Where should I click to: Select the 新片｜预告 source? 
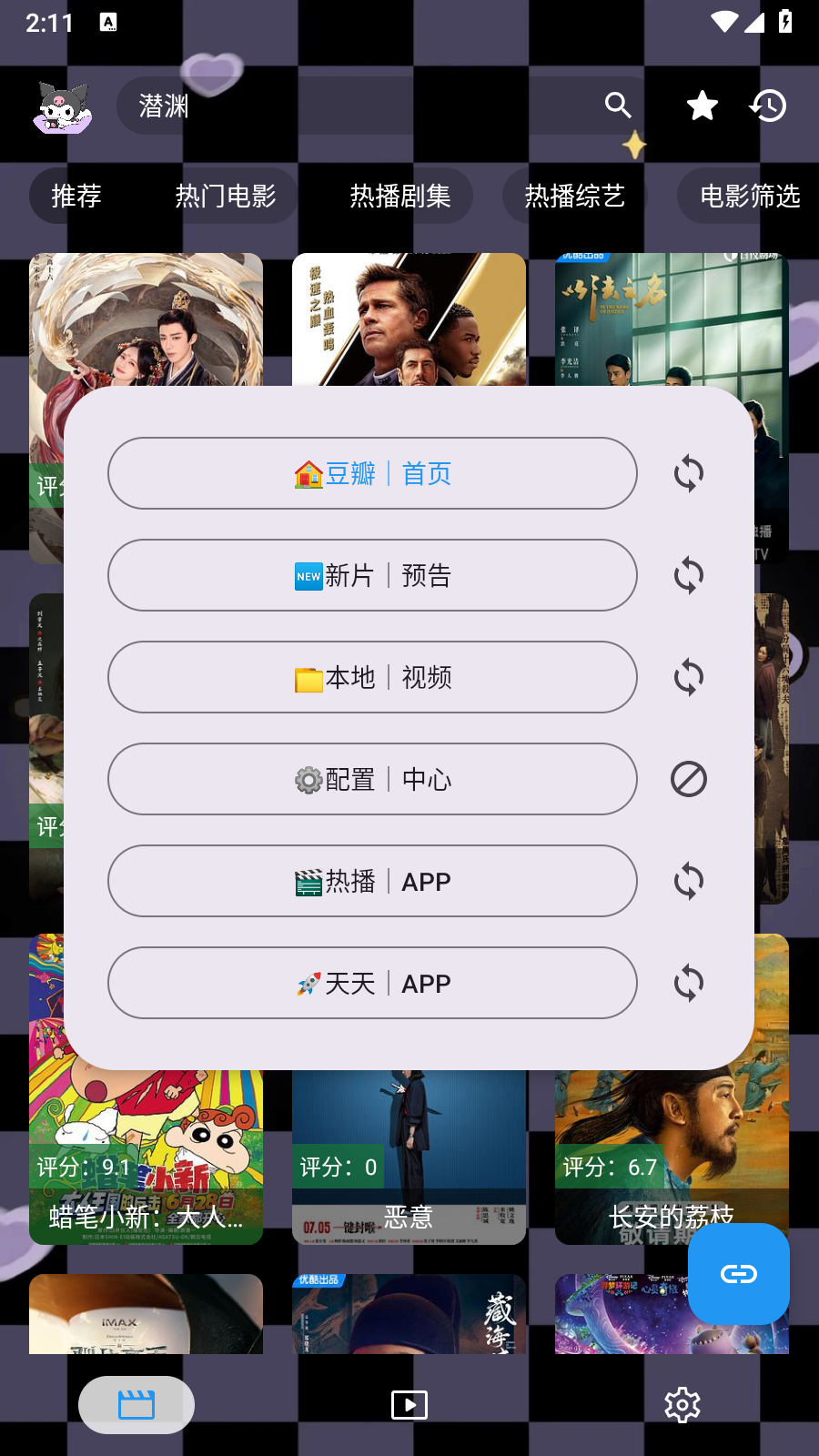tap(372, 575)
